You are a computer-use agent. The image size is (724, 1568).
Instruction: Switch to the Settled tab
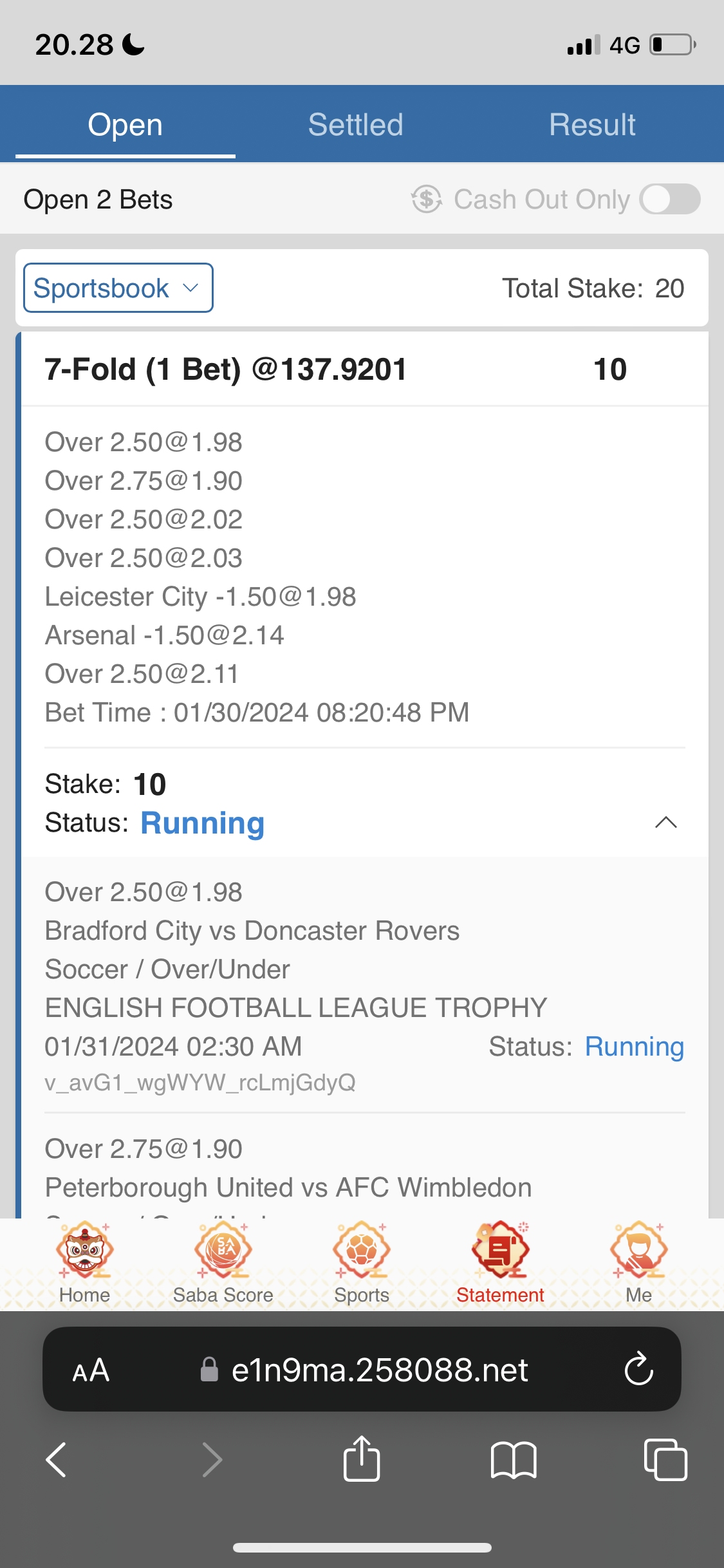355,125
